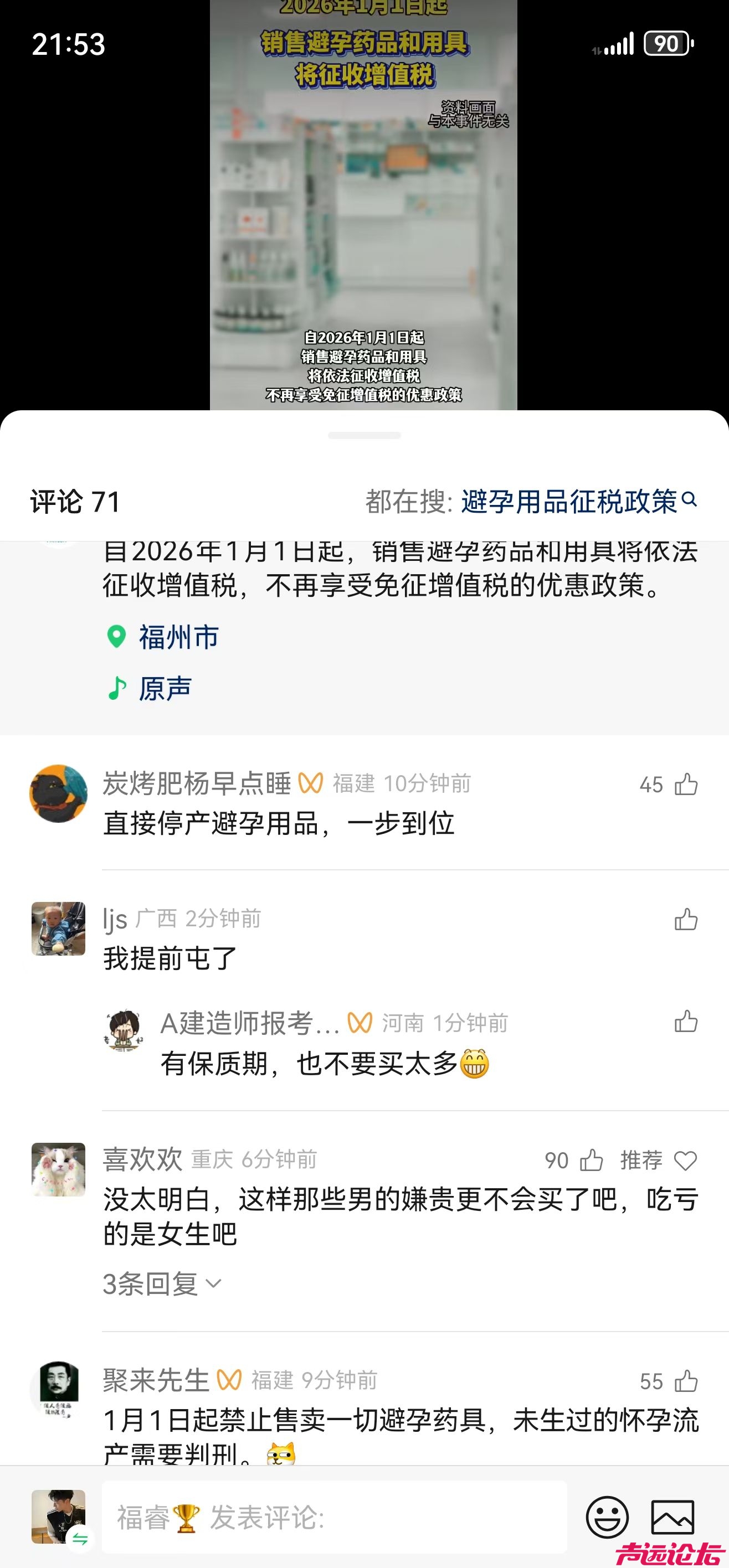Screen dimensions: 729x1568
Task: Open A建造师报考's profile avatar
Action: click(124, 1030)
